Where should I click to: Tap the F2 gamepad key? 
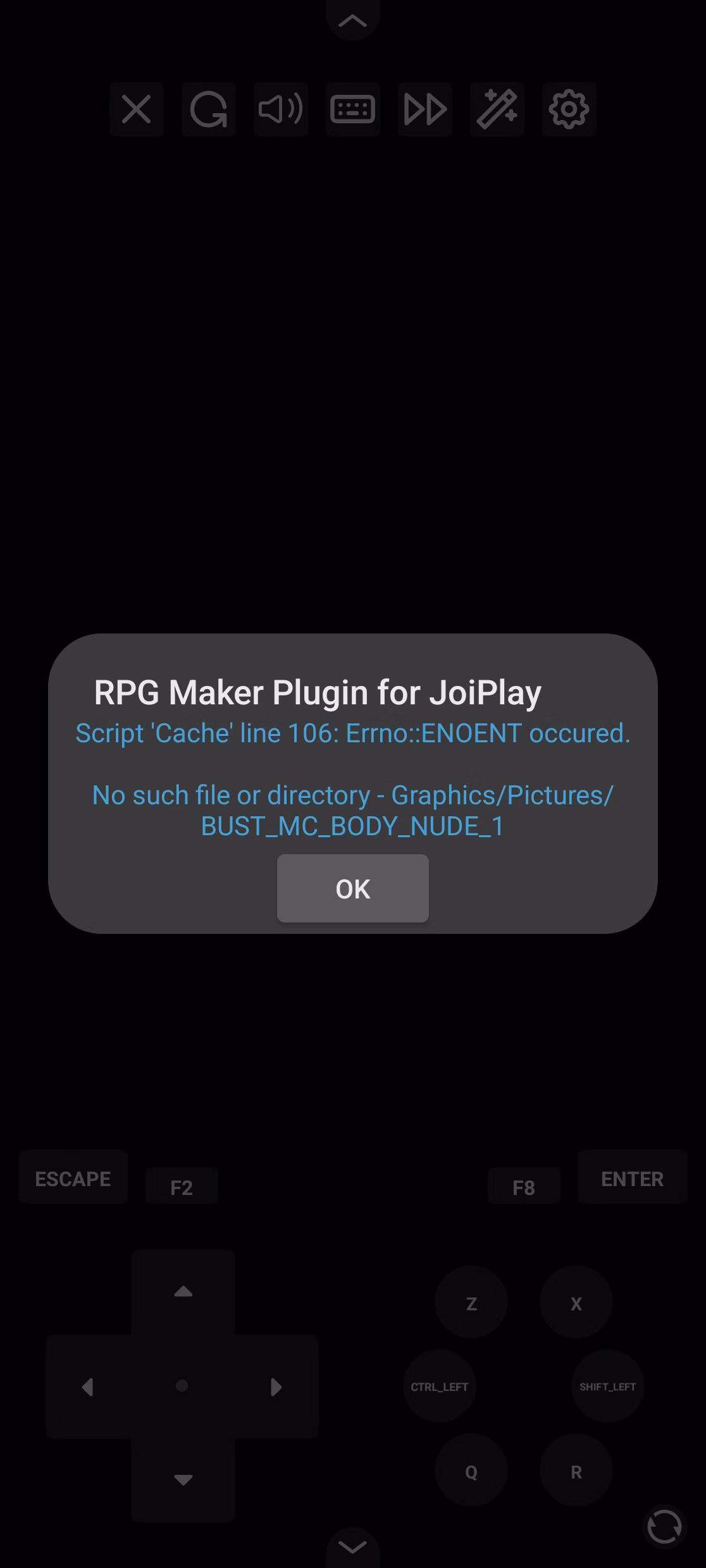[182, 1187]
